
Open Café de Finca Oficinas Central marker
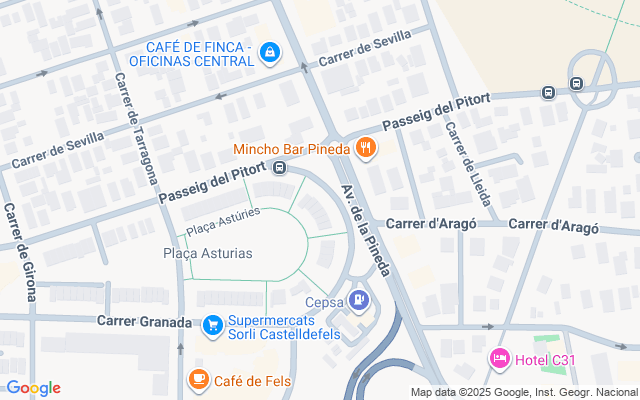coord(269,52)
